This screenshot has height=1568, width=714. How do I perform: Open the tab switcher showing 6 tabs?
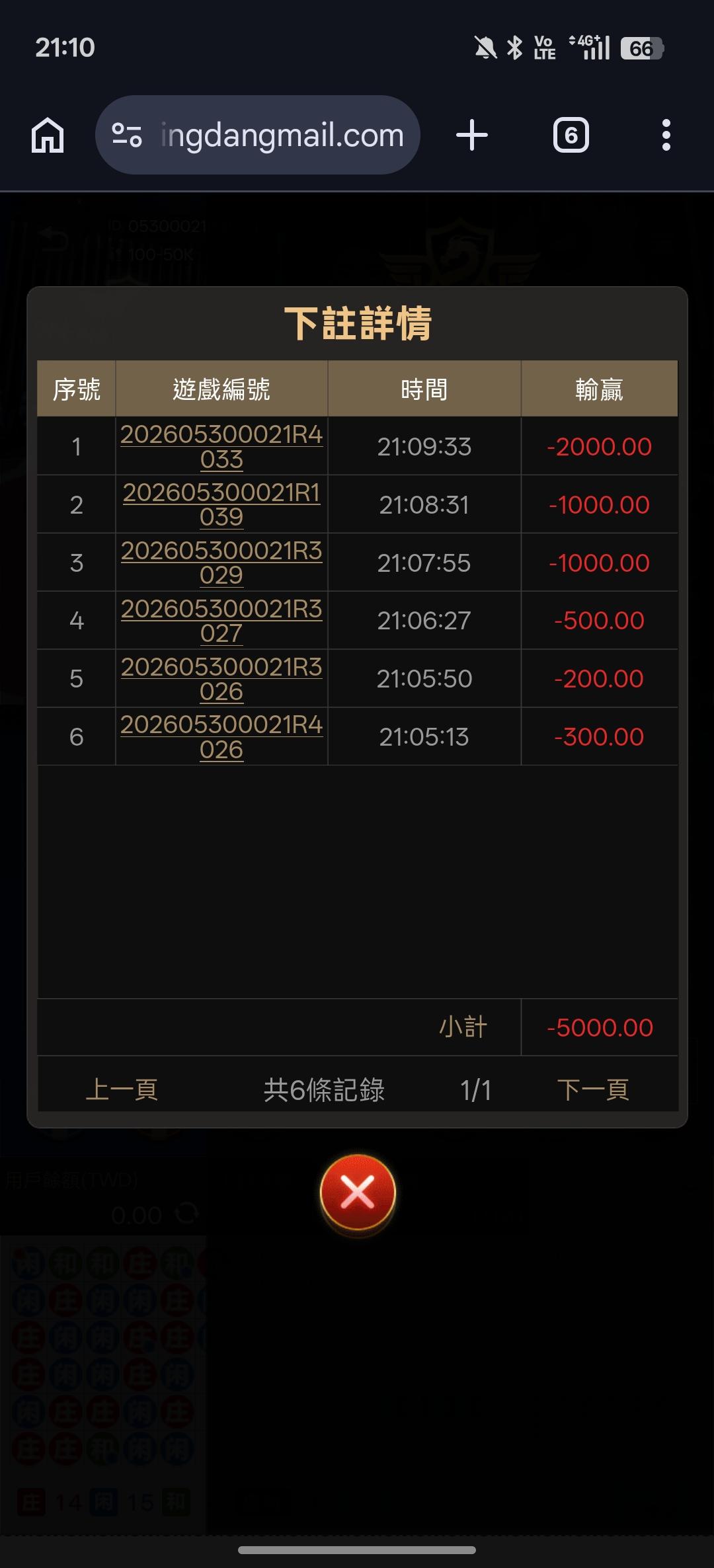point(571,136)
